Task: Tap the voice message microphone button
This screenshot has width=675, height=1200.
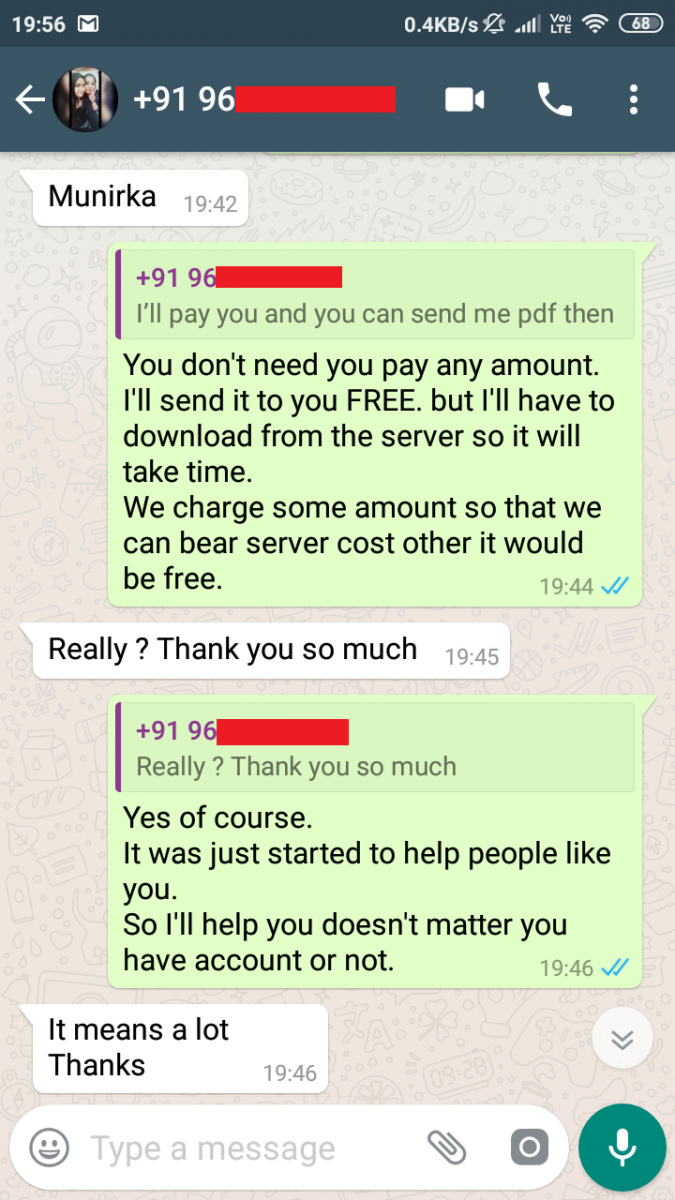Action: click(622, 1148)
